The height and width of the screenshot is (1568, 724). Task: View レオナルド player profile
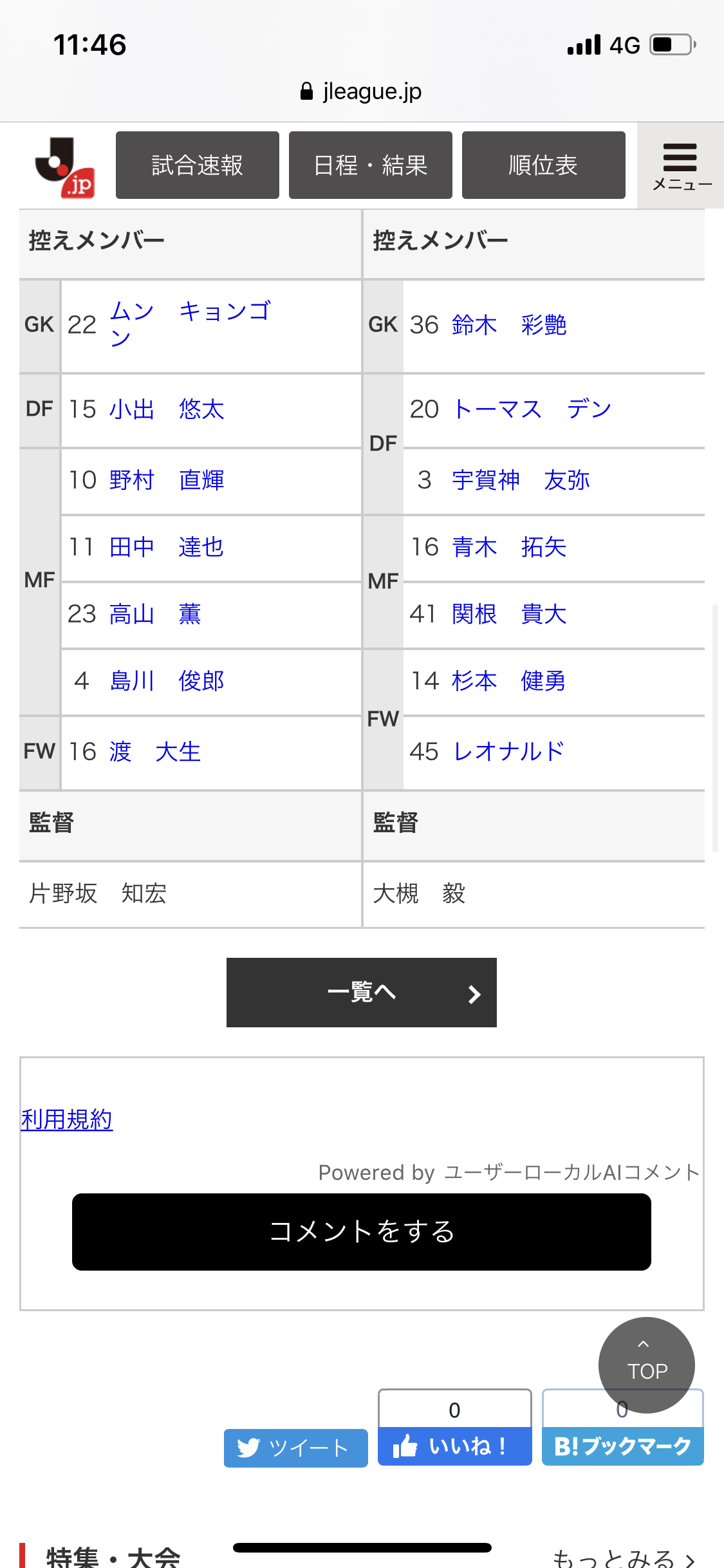(x=508, y=751)
